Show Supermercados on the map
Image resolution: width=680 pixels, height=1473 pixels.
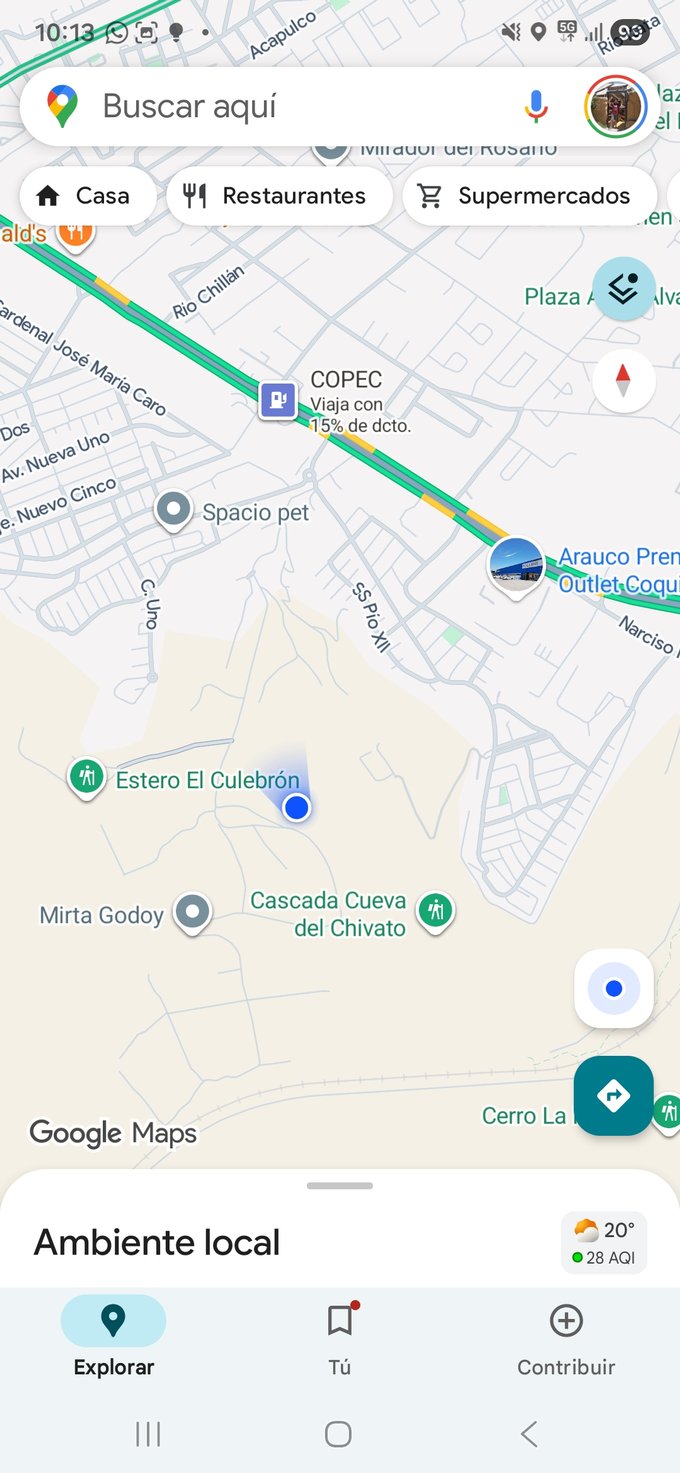(529, 196)
